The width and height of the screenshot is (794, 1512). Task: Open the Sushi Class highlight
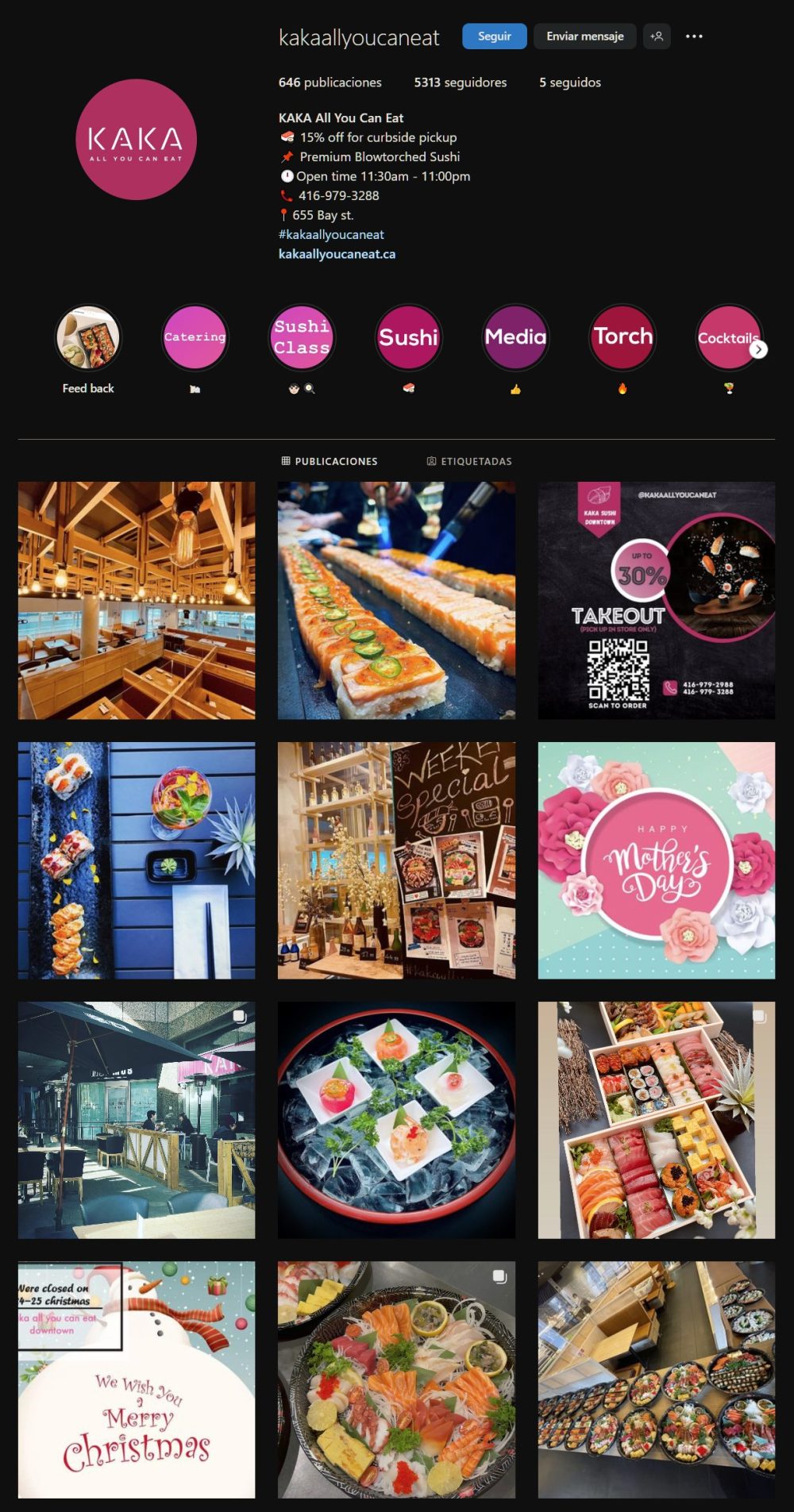pyautogui.click(x=302, y=337)
